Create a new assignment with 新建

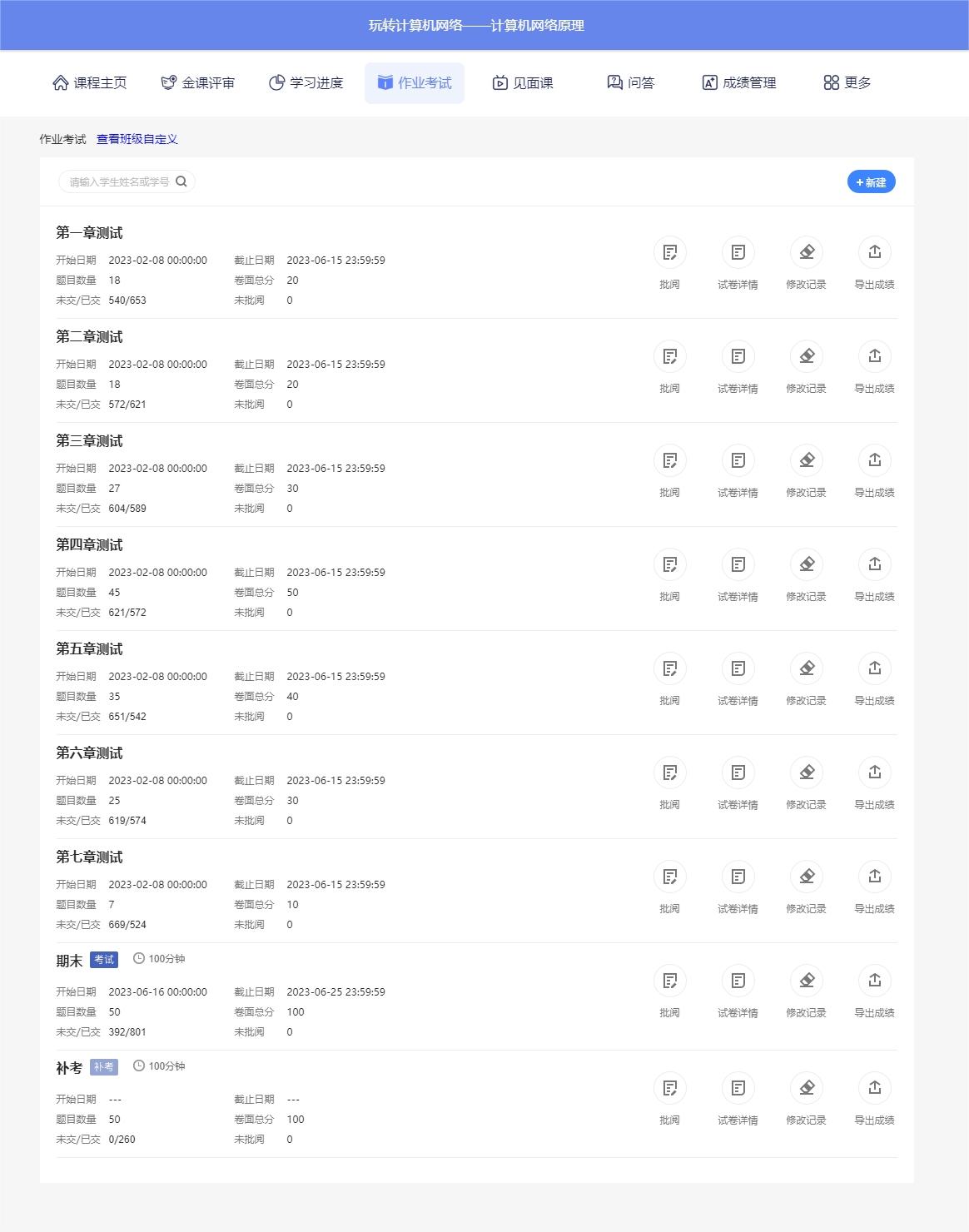(871, 182)
